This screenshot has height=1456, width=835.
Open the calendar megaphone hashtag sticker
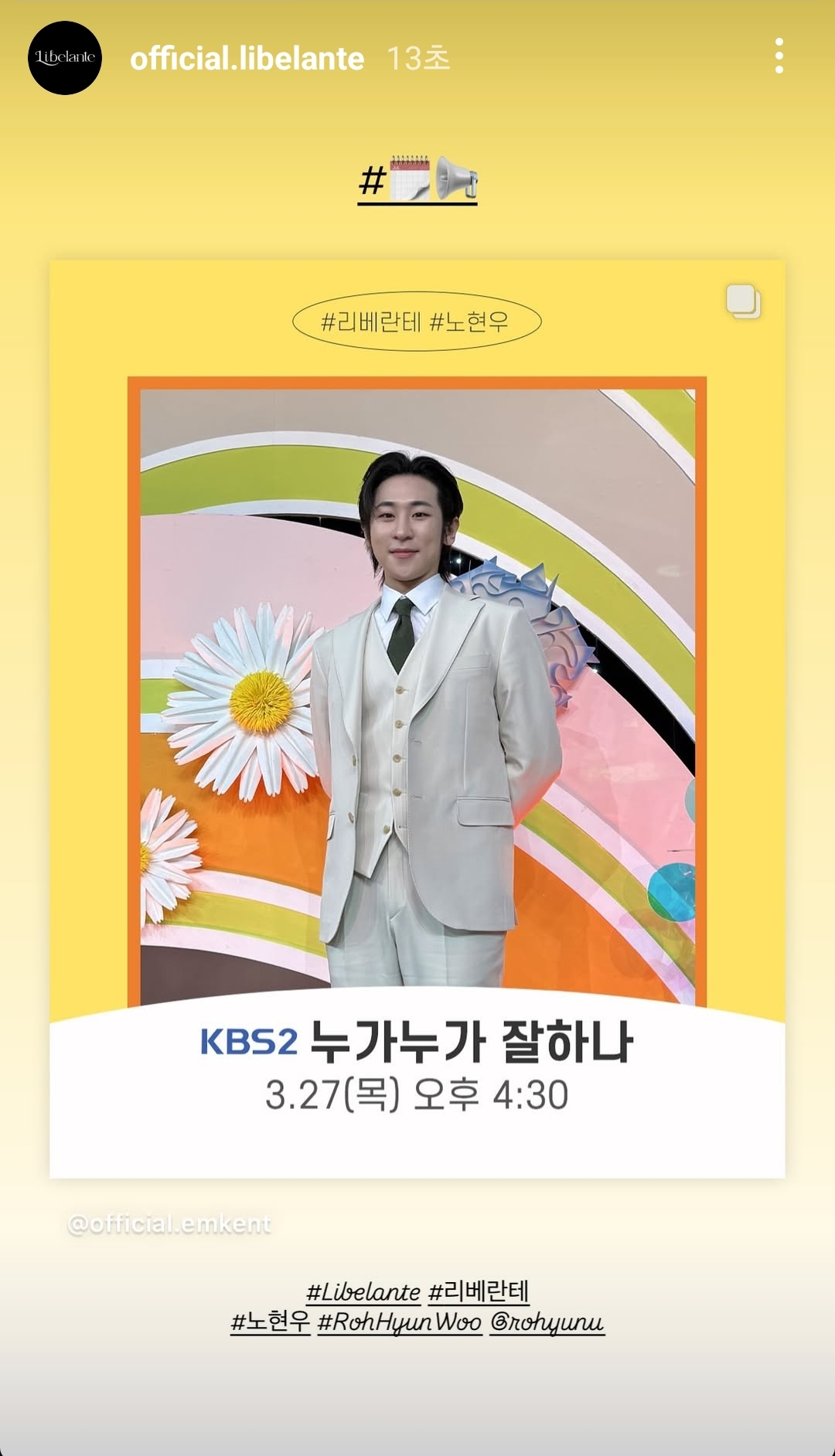[x=417, y=180]
